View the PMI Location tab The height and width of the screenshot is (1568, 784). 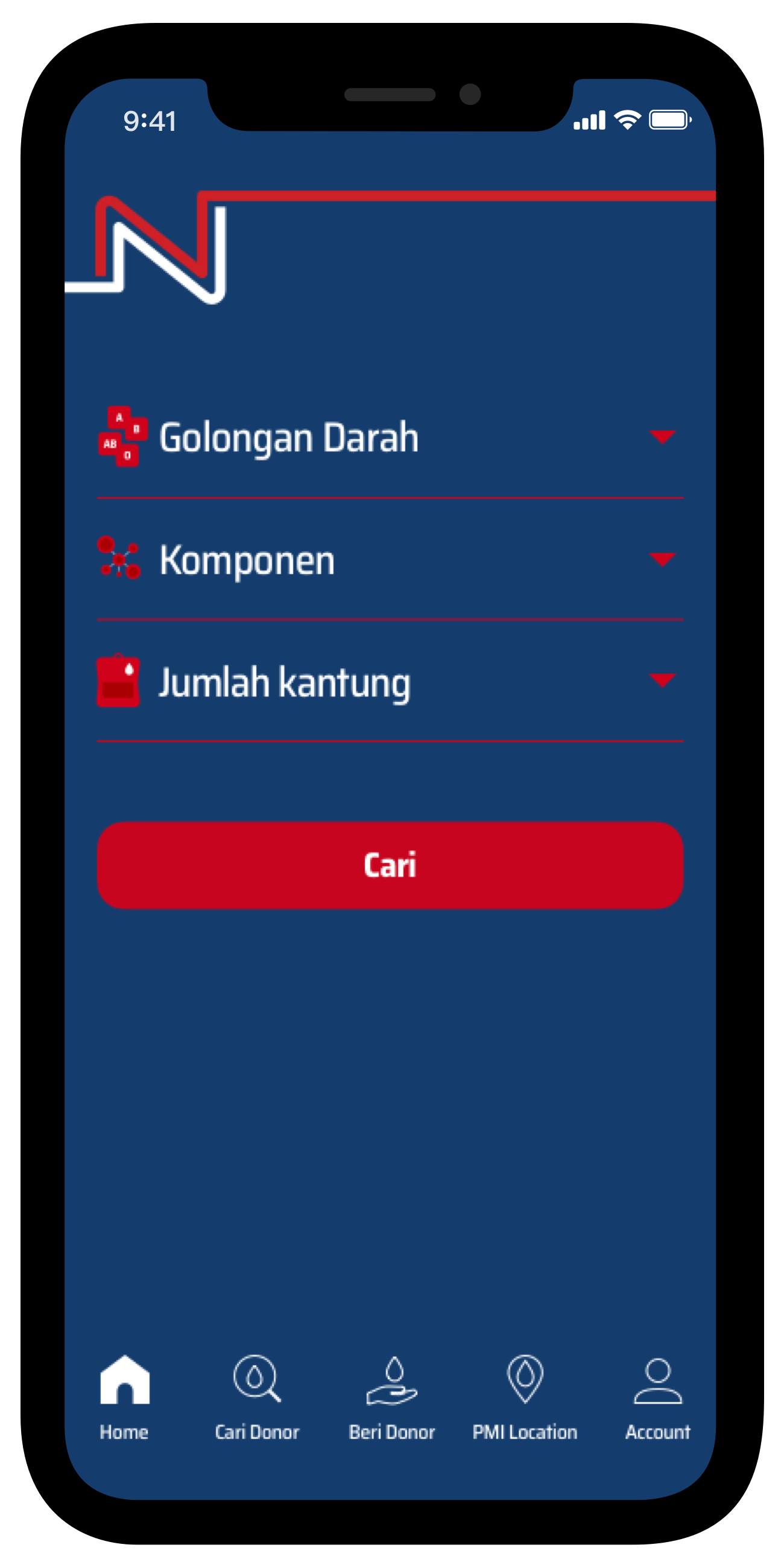525,1396
